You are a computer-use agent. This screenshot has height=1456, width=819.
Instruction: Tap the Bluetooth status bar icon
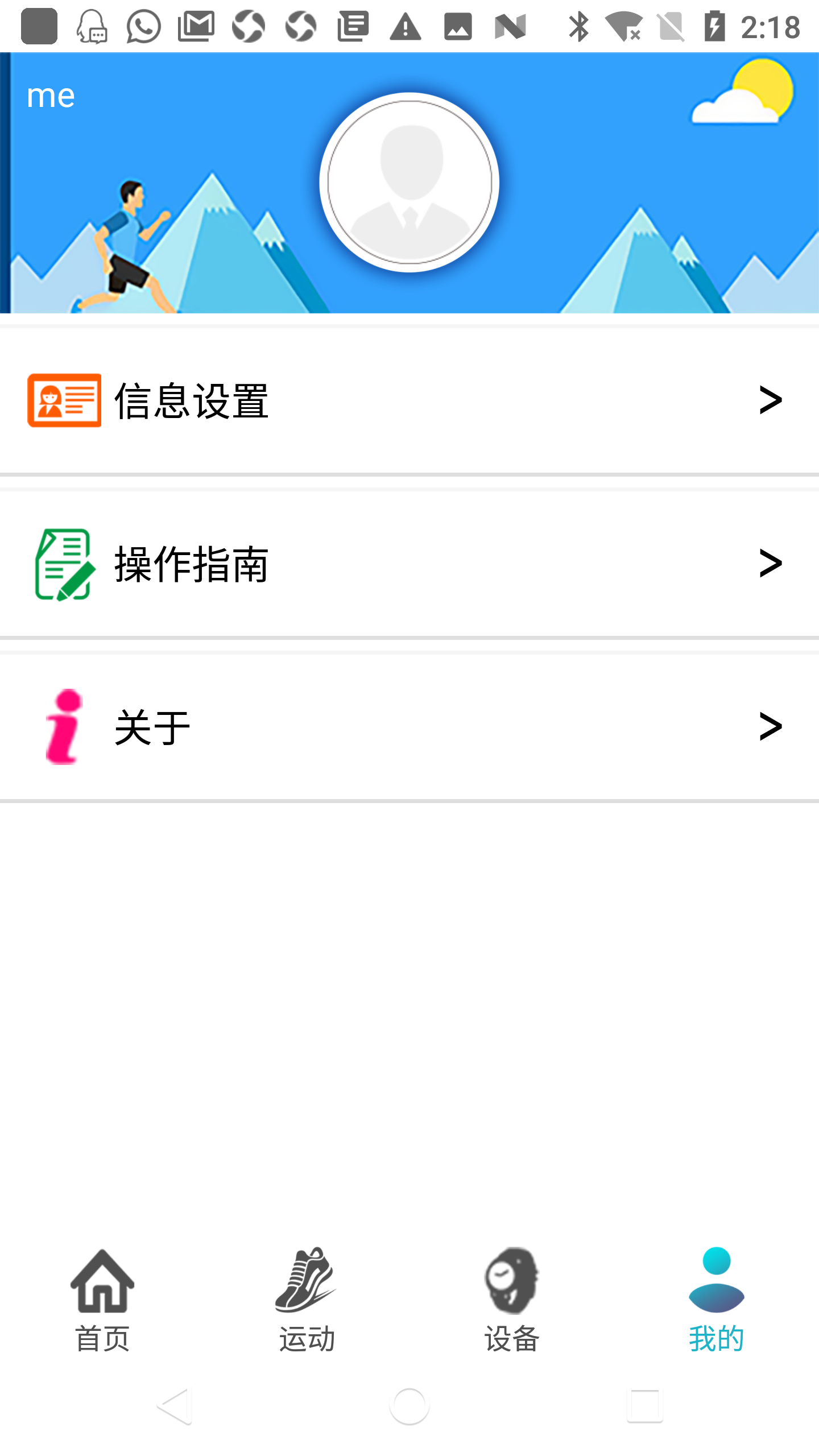click(578, 25)
